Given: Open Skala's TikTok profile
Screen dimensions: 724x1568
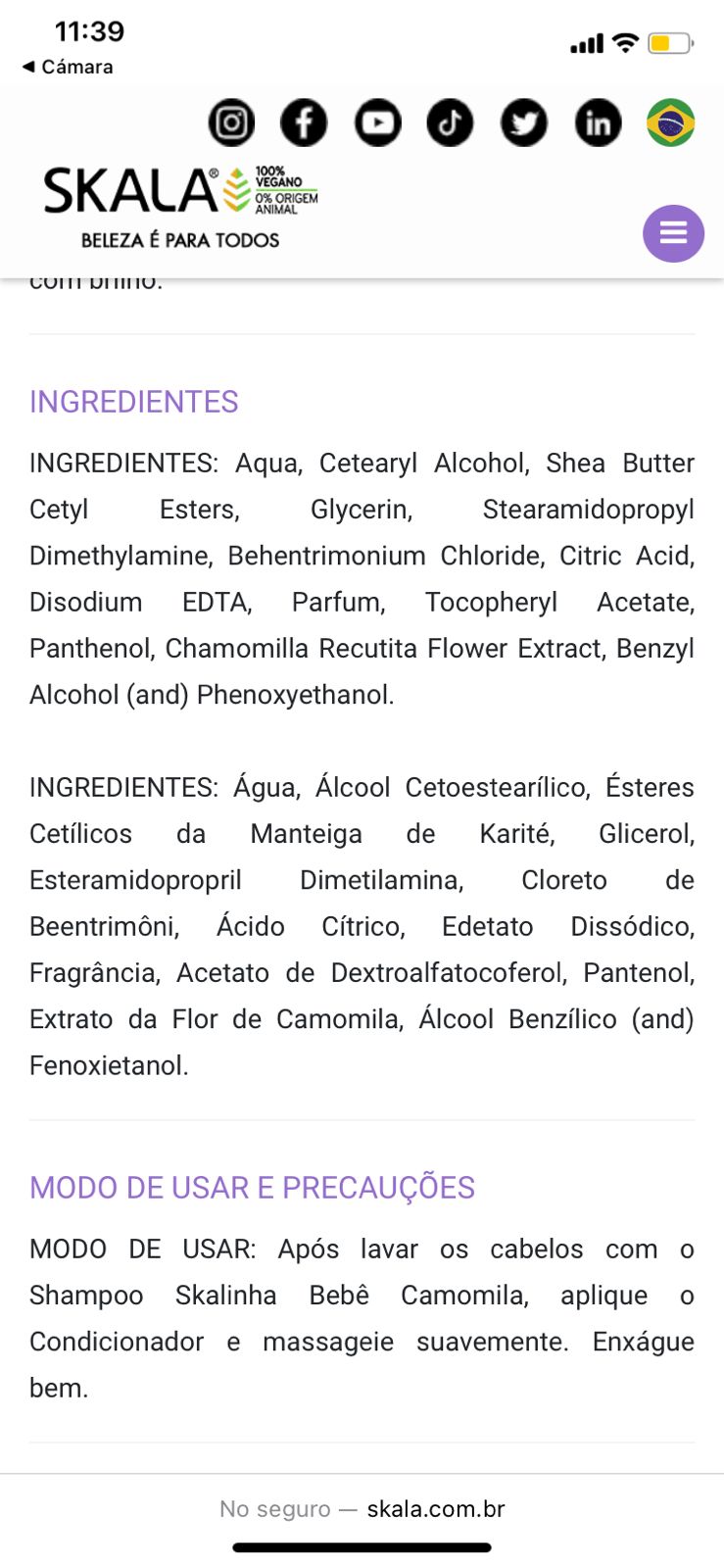Looking at the screenshot, I should click(451, 123).
